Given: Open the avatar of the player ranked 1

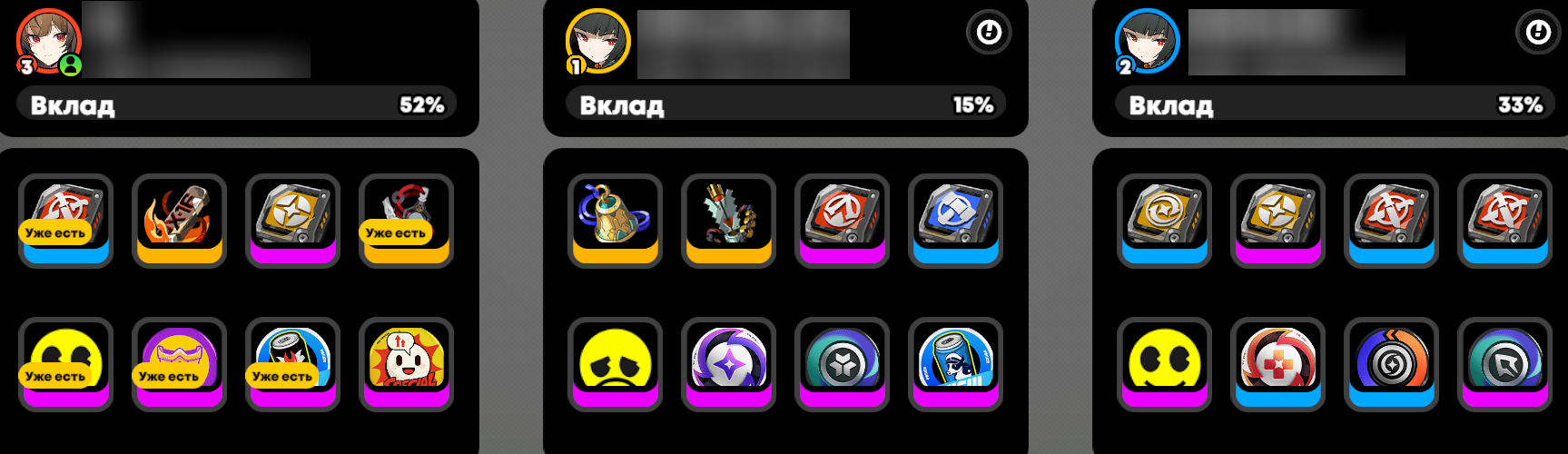Looking at the screenshot, I should (x=598, y=42).
